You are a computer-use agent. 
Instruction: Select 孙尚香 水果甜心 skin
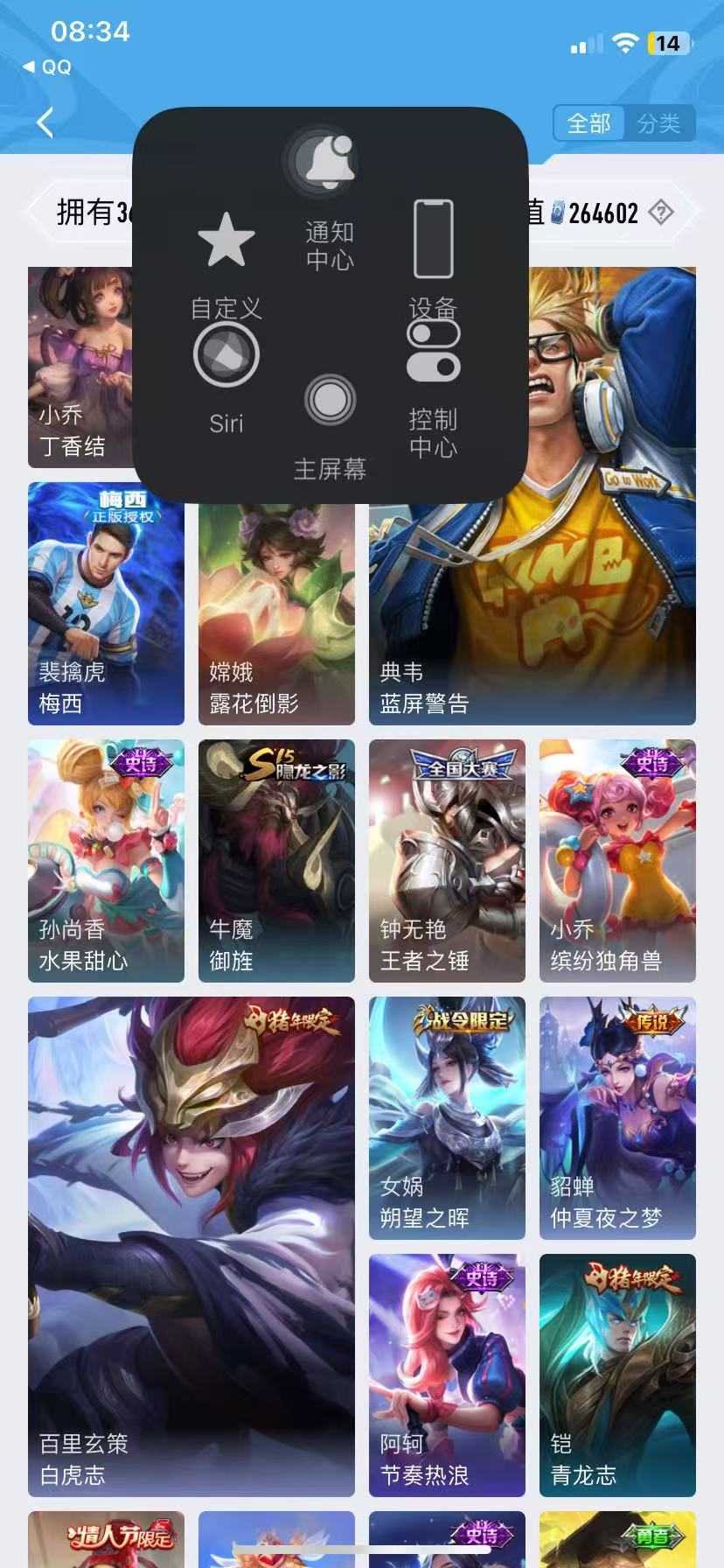pyautogui.click(x=106, y=860)
